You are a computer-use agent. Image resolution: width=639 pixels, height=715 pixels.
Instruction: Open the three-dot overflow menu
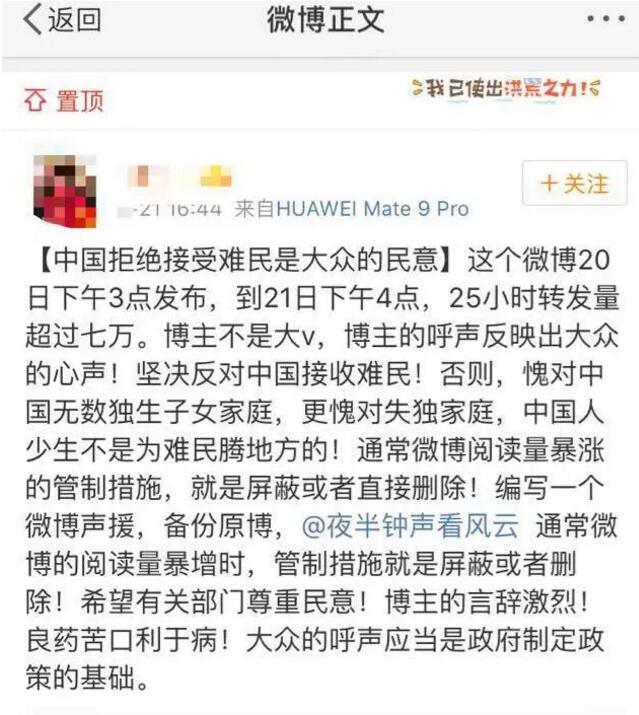click(x=604, y=21)
